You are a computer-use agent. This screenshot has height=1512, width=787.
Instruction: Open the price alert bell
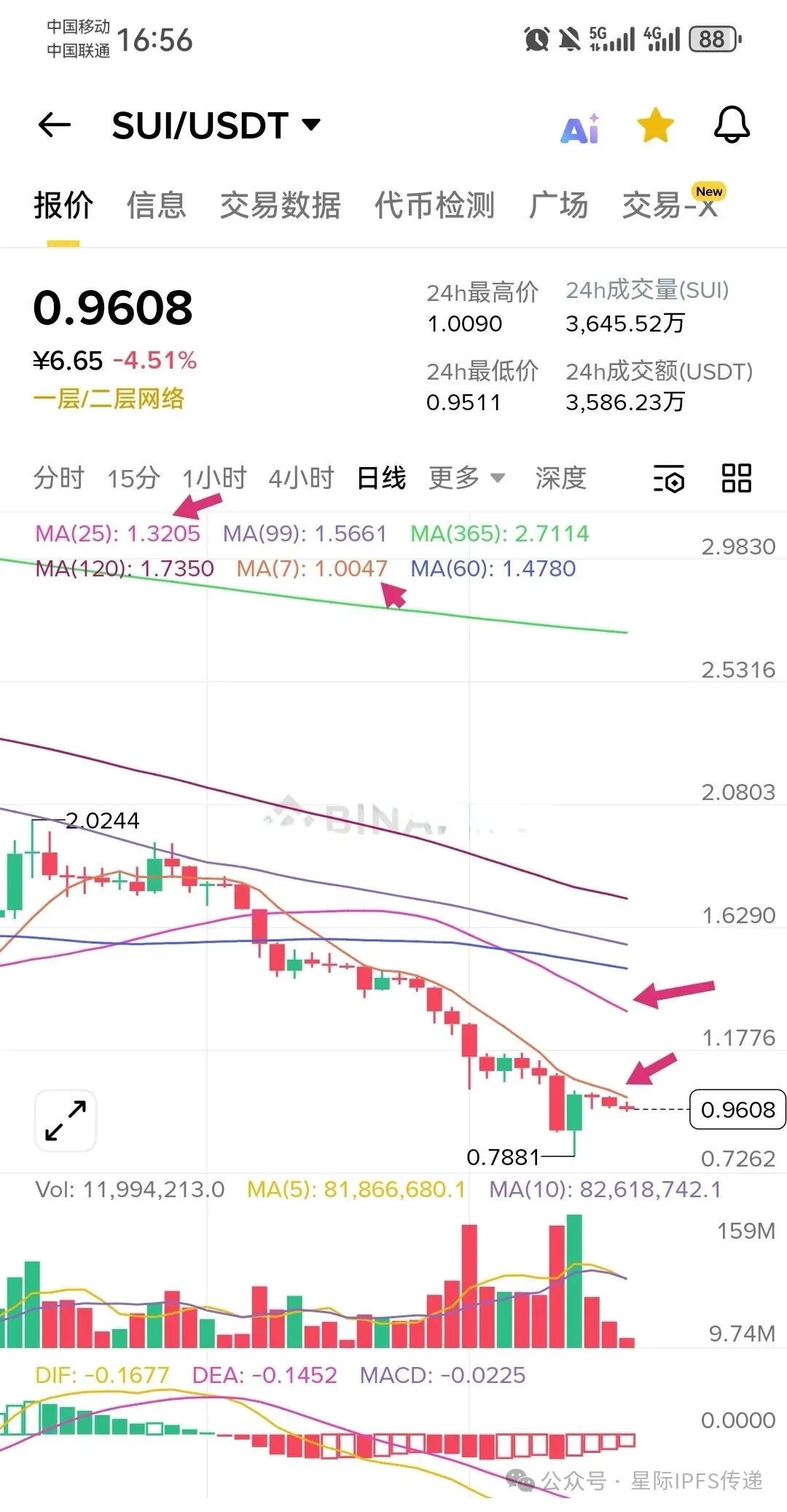[x=732, y=125]
